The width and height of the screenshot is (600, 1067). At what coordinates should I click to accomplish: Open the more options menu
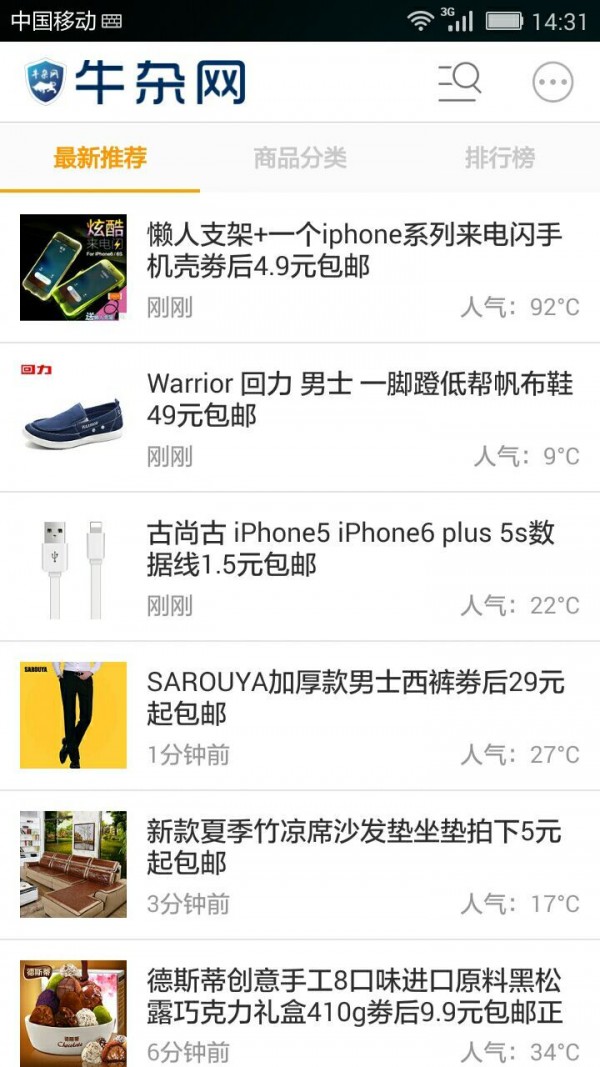553,83
